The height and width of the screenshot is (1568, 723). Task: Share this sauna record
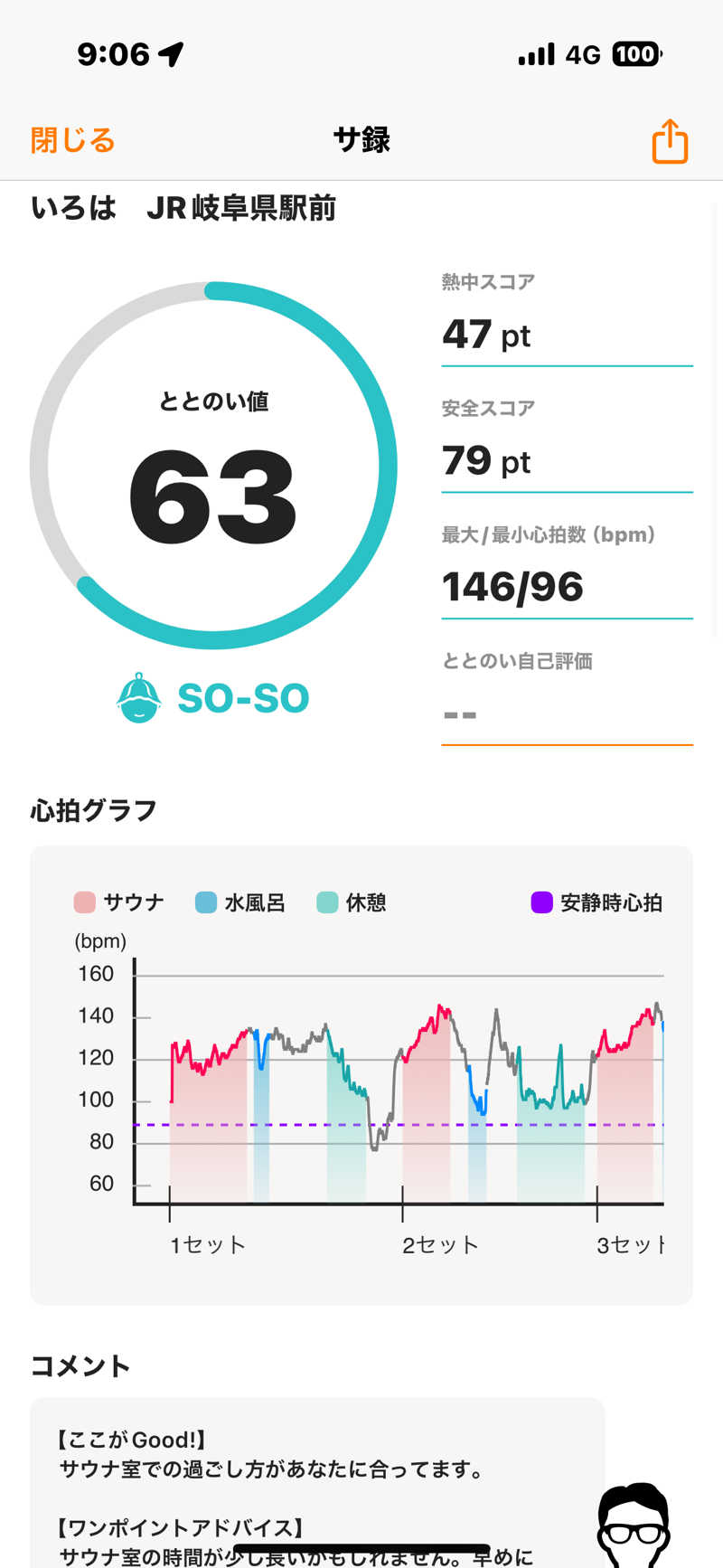670,141
